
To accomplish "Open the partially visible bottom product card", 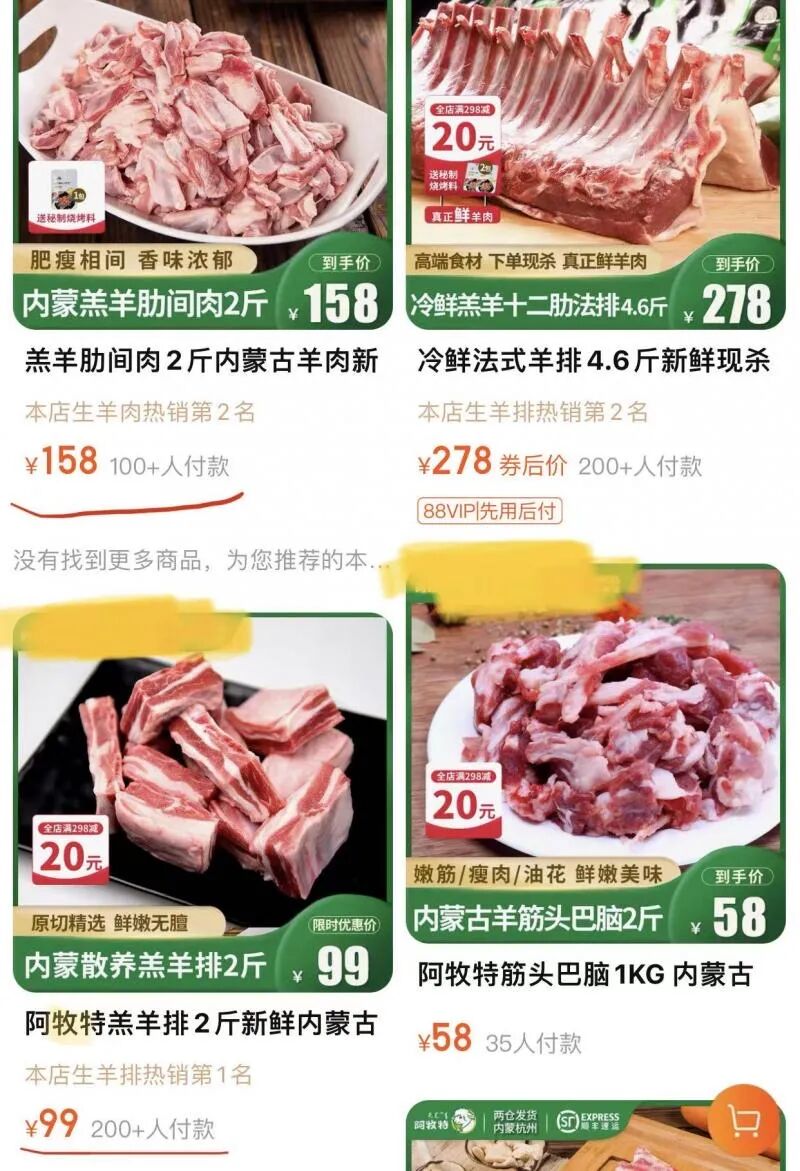I will [595, 1136].
